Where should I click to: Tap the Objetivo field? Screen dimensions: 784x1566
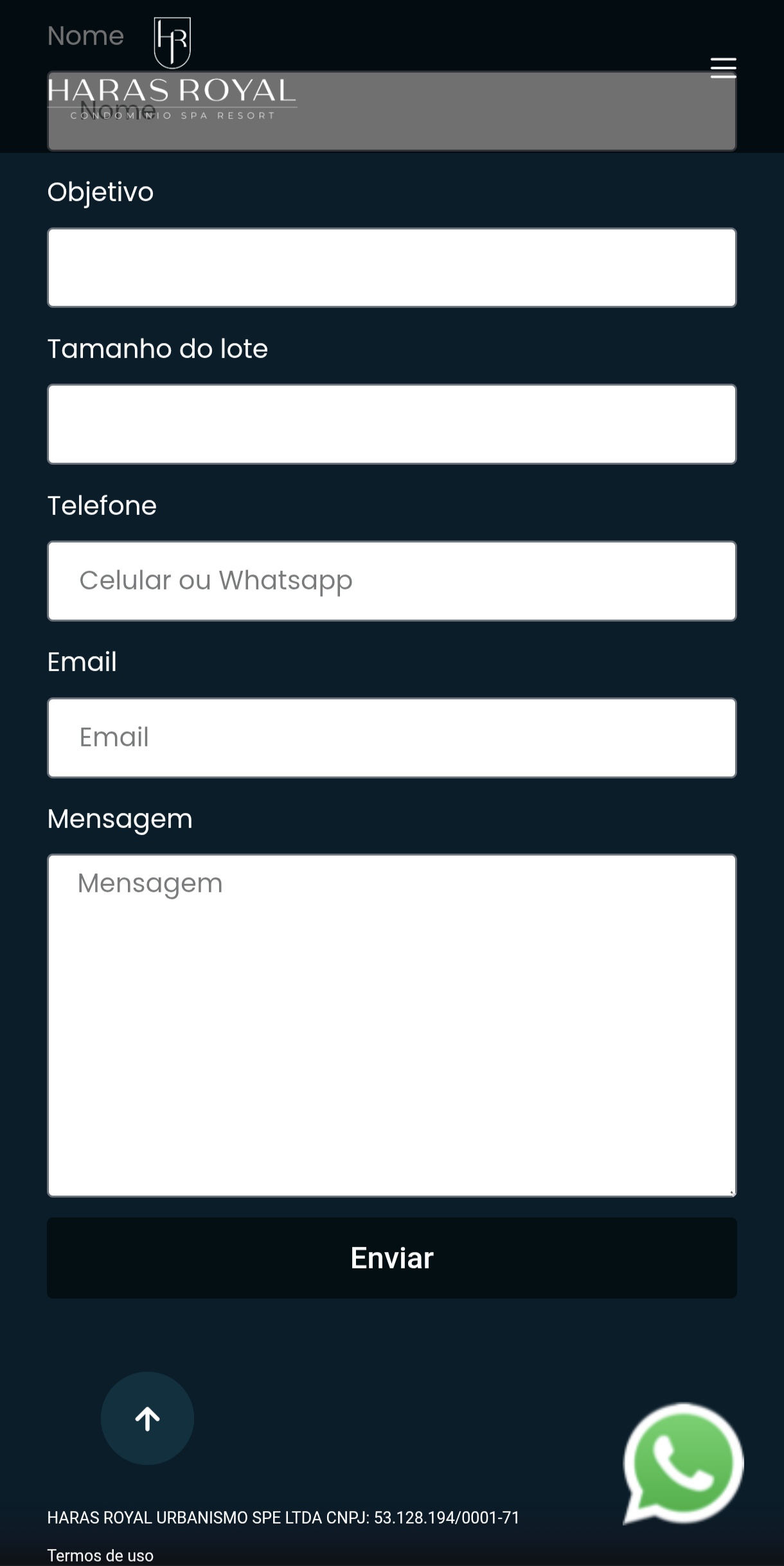tap(392, 267)
